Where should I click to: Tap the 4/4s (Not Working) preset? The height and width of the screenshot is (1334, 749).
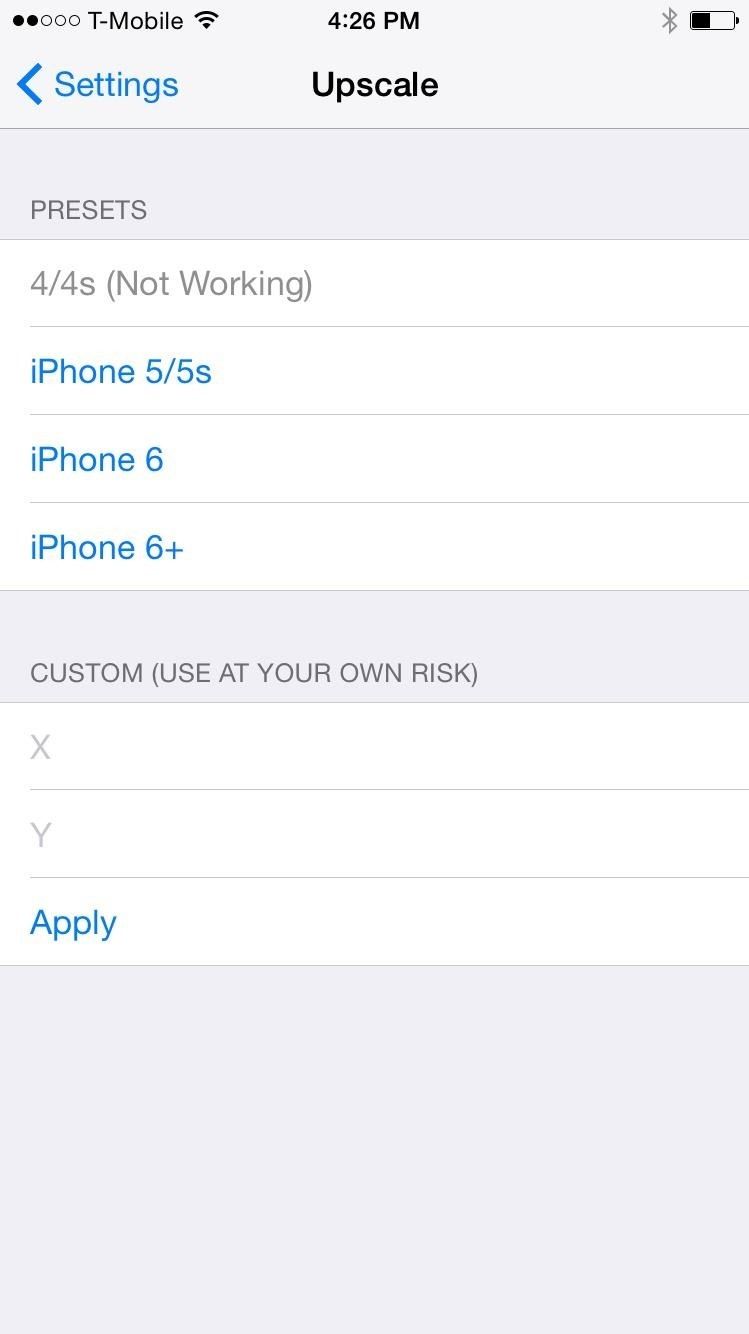click(172, 283)
